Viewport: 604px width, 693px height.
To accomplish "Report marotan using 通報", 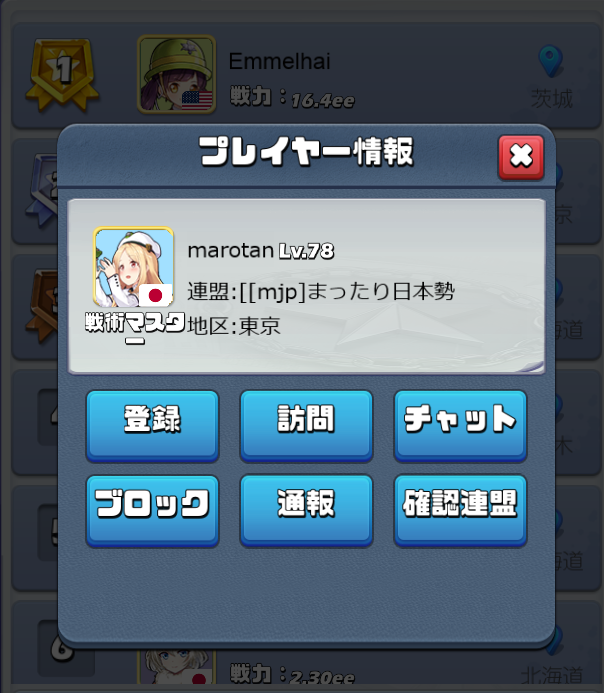I will click(306, 507).
